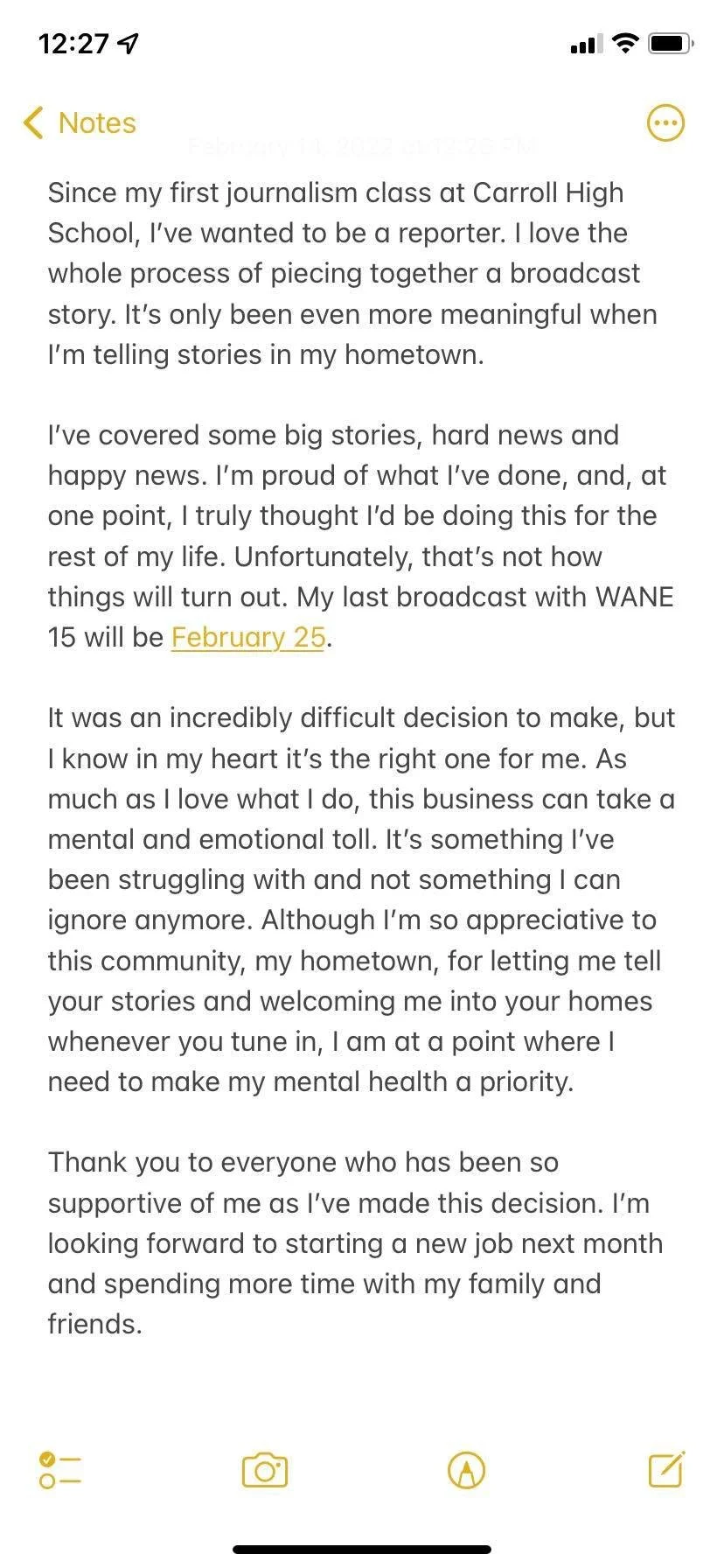
Task: Add a checklist to the note
Action: tap(60, 1470)
